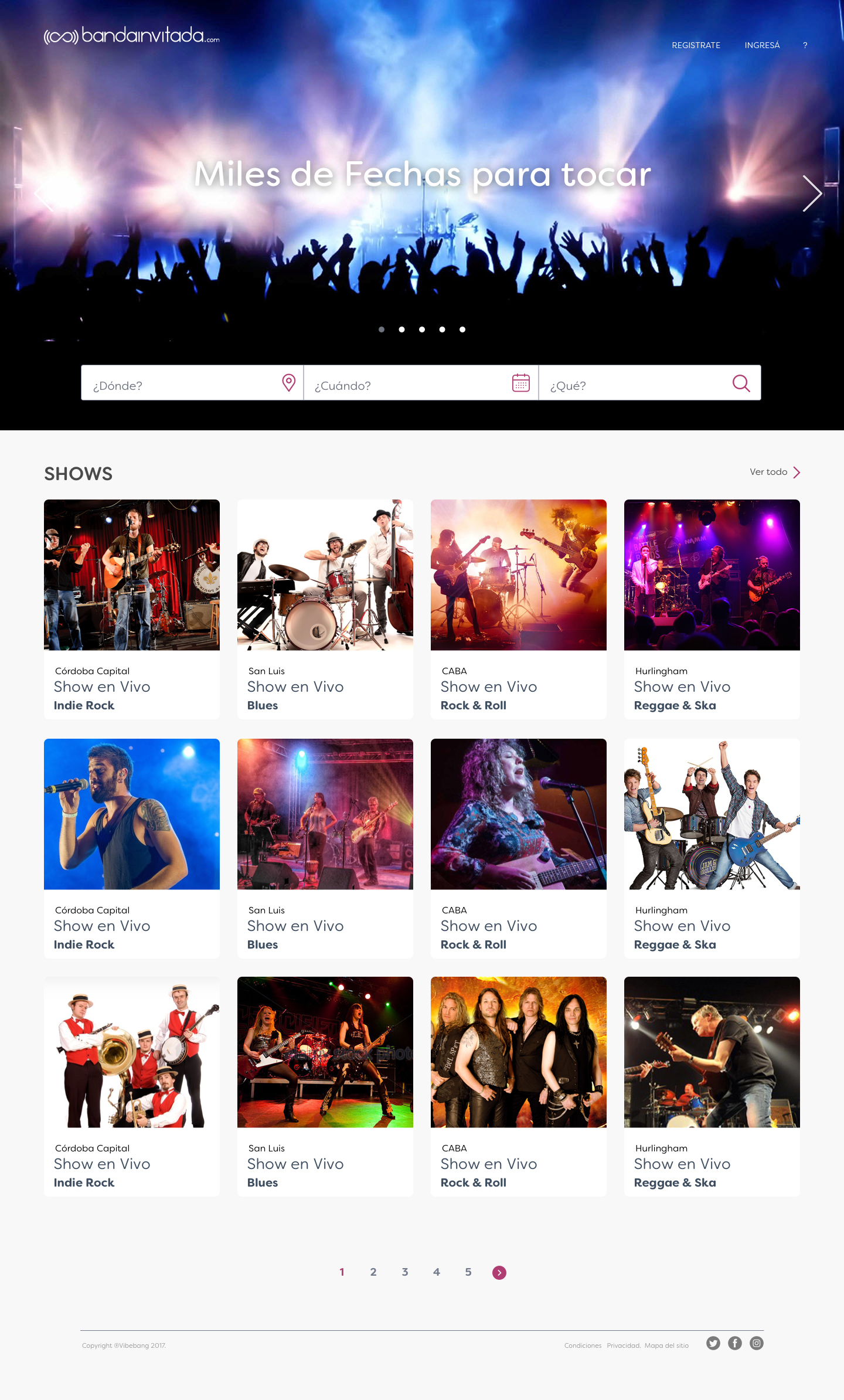844x1400 pixels.
Task: Open the Instagram footer icon
Action: 757,1343
